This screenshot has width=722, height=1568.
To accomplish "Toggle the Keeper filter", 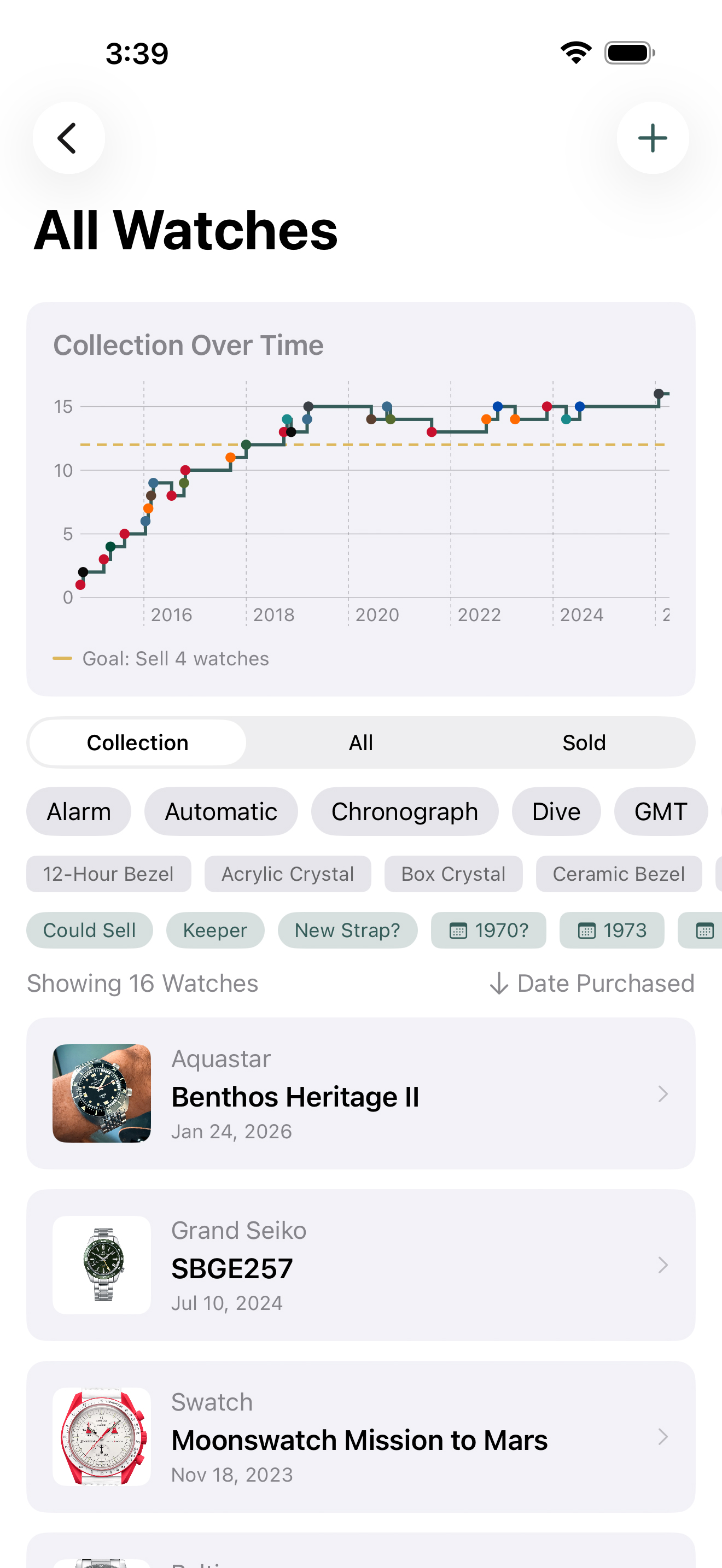I will 215,930.
